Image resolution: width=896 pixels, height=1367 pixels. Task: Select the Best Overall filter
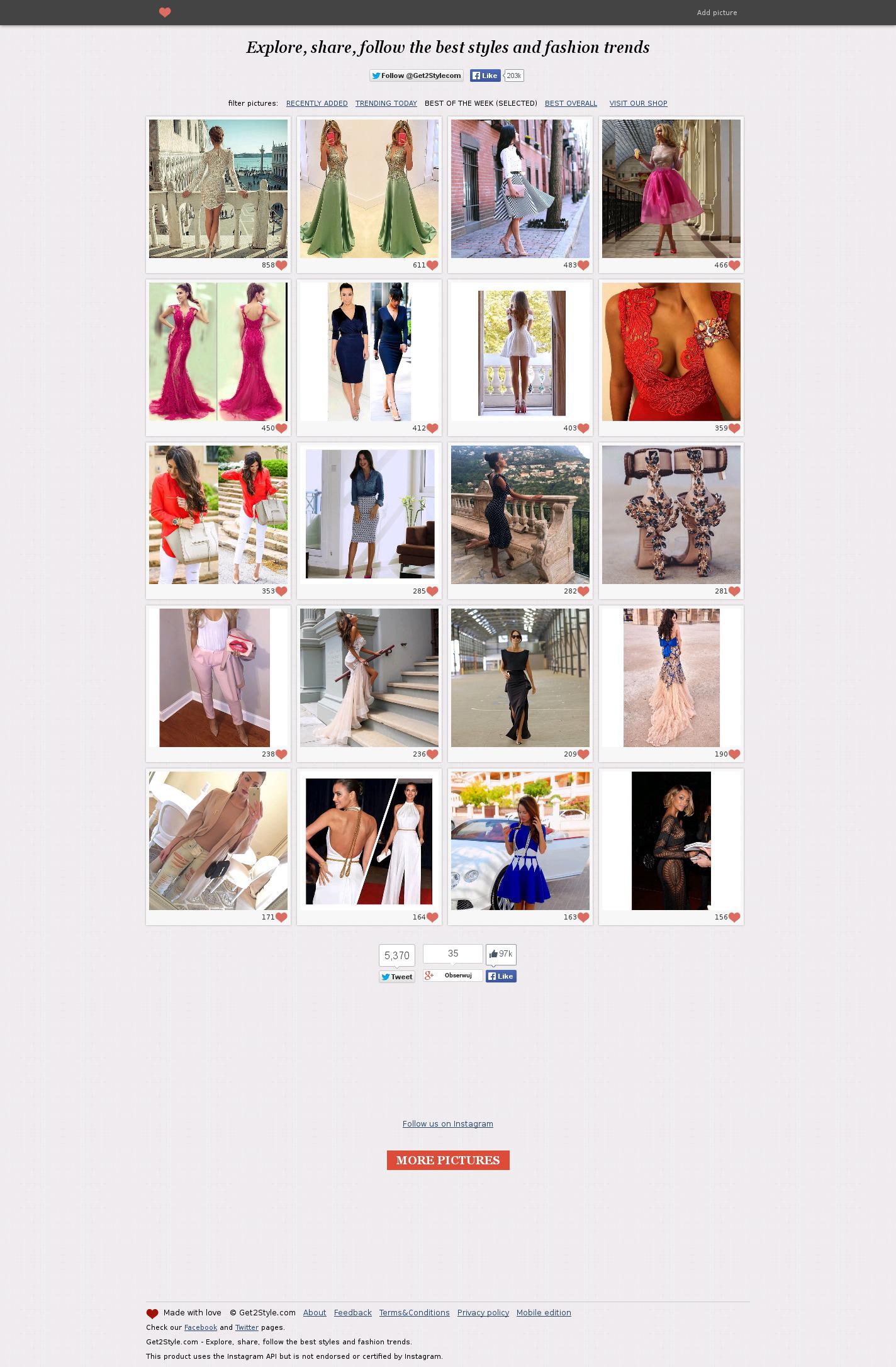571,103
